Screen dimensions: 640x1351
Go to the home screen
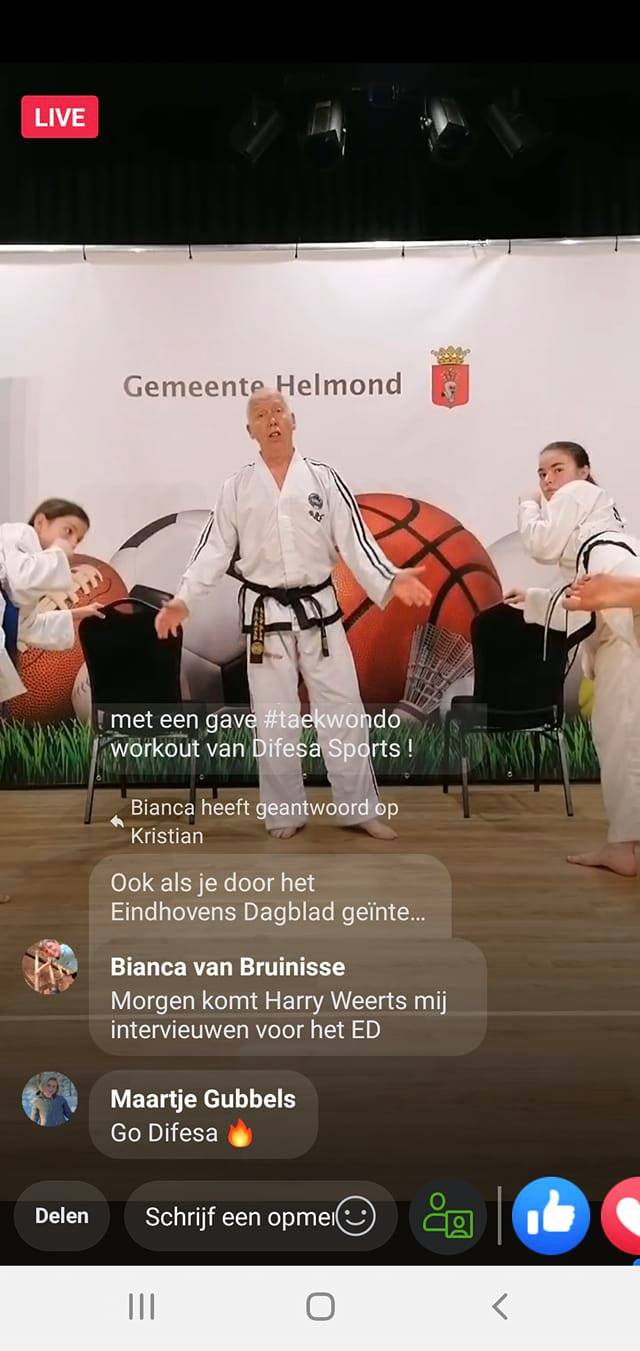(320, 1306)
